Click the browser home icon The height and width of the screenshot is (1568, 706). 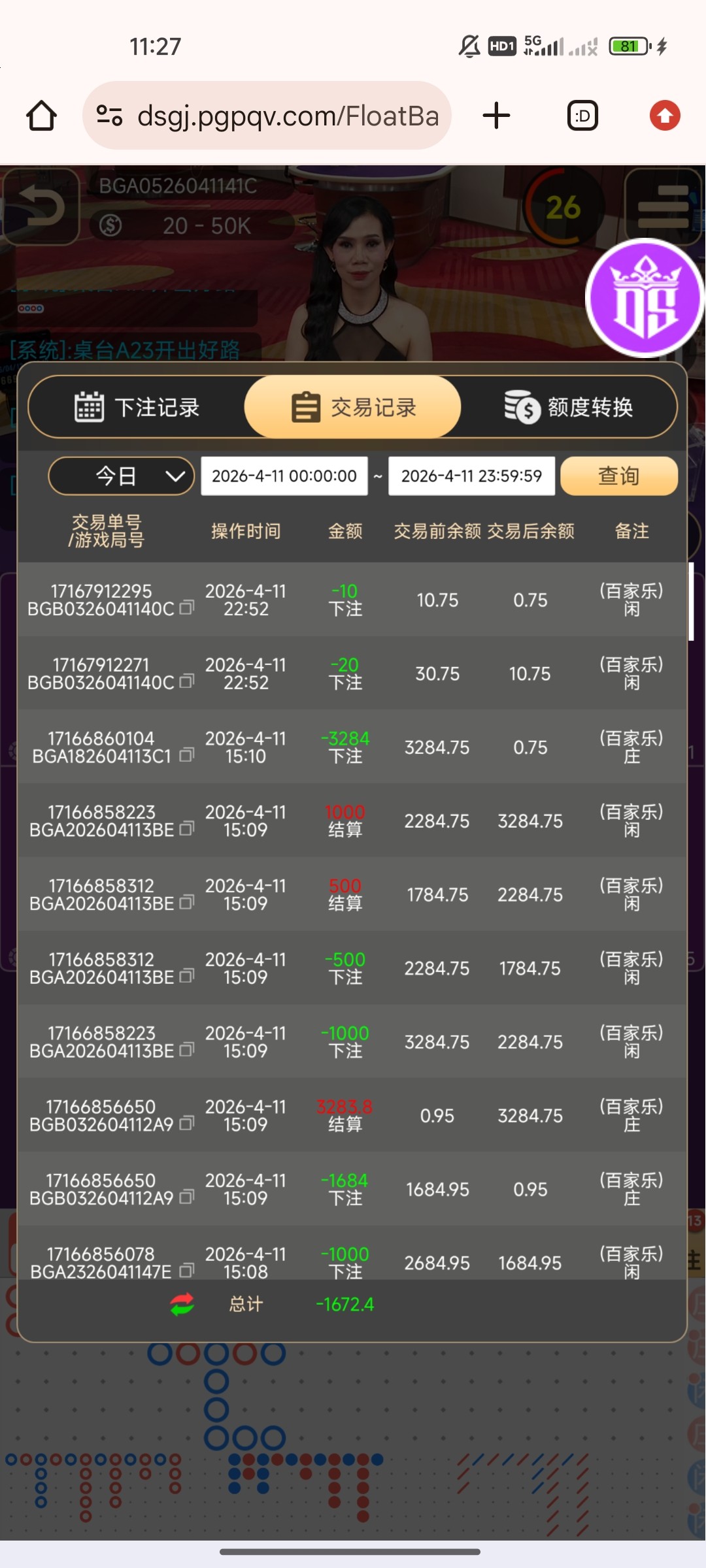[41, 114]
